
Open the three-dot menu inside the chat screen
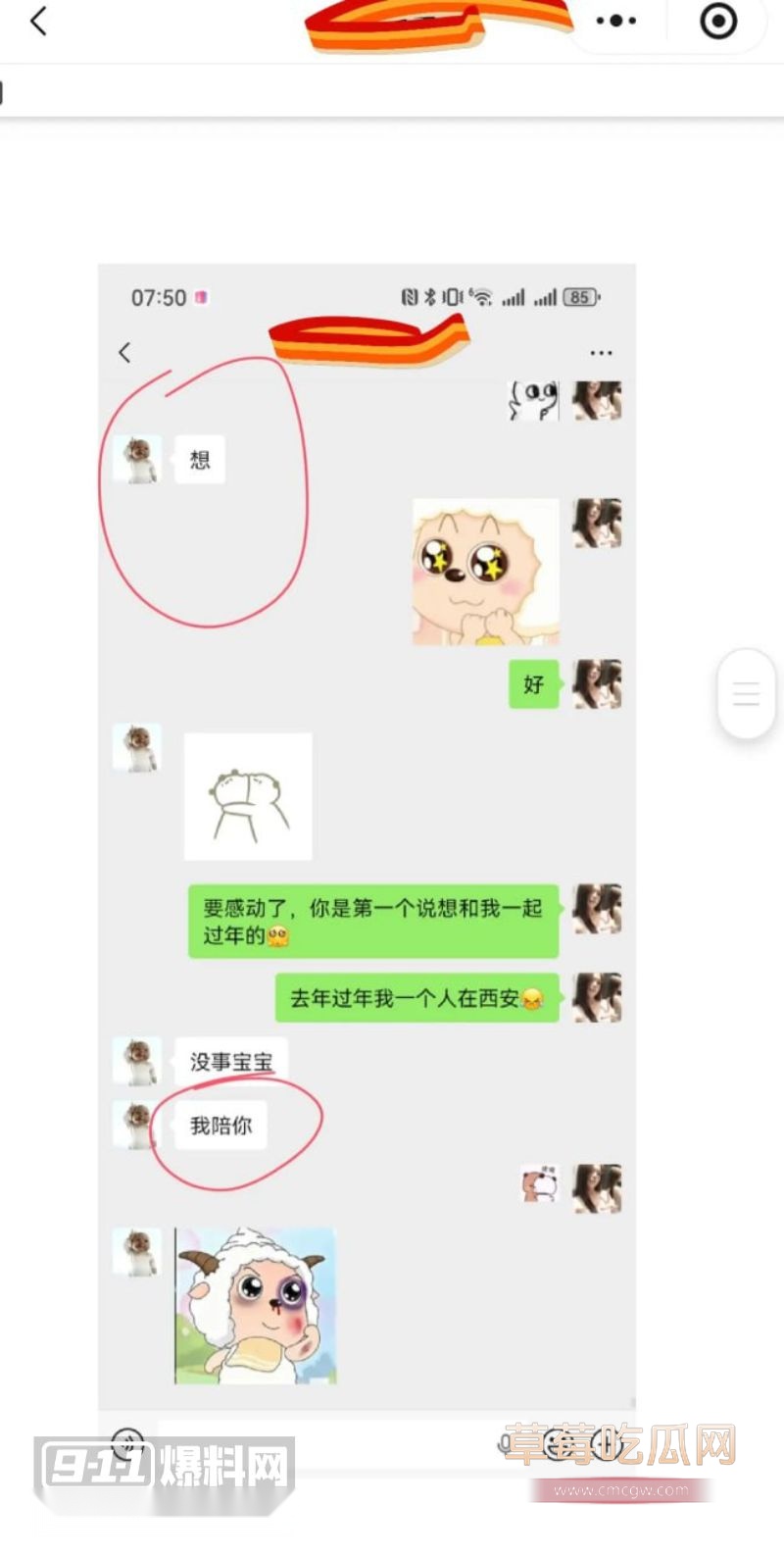point(601,352)
